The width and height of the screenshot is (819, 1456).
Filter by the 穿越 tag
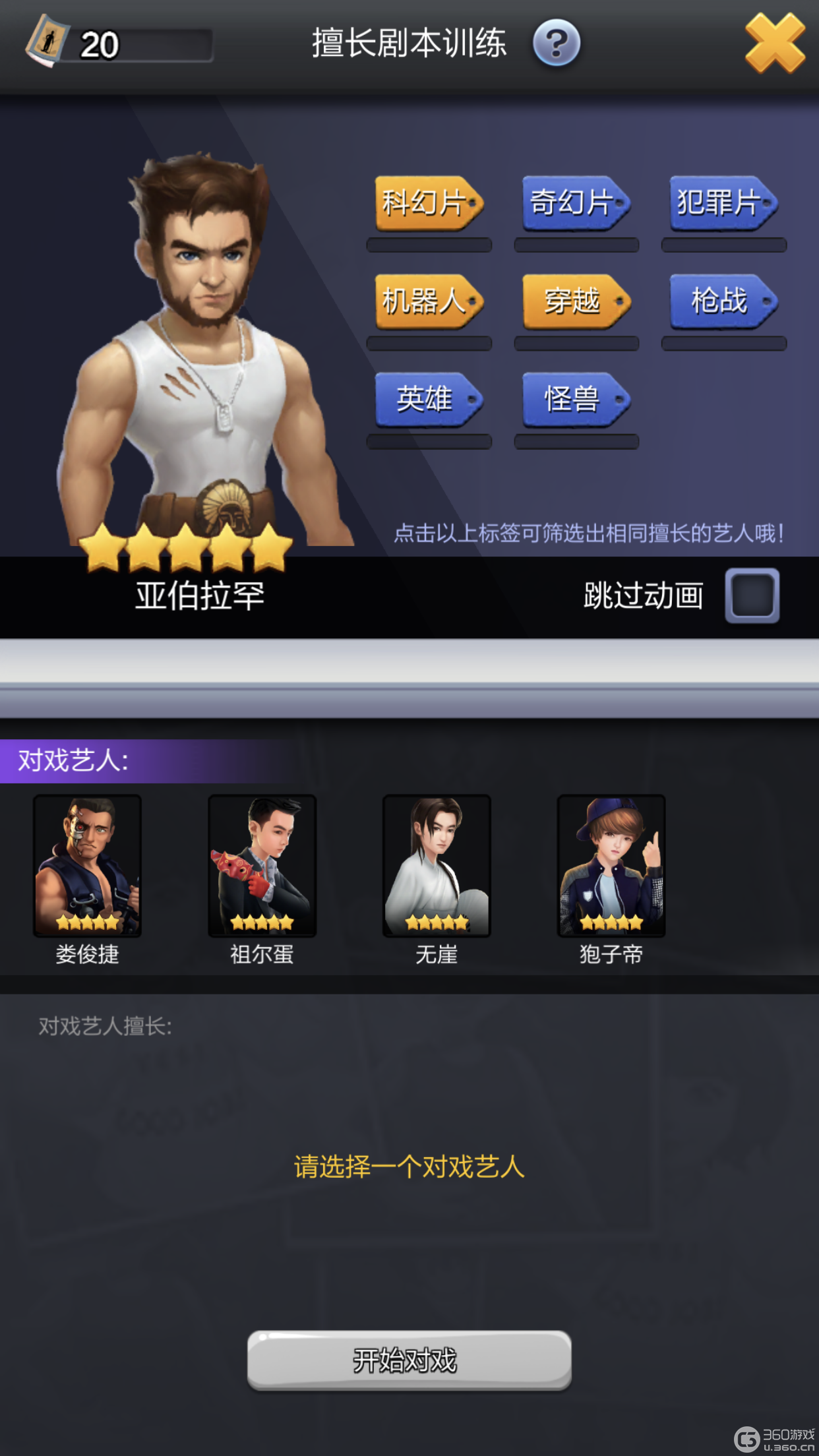pos(574,301)
